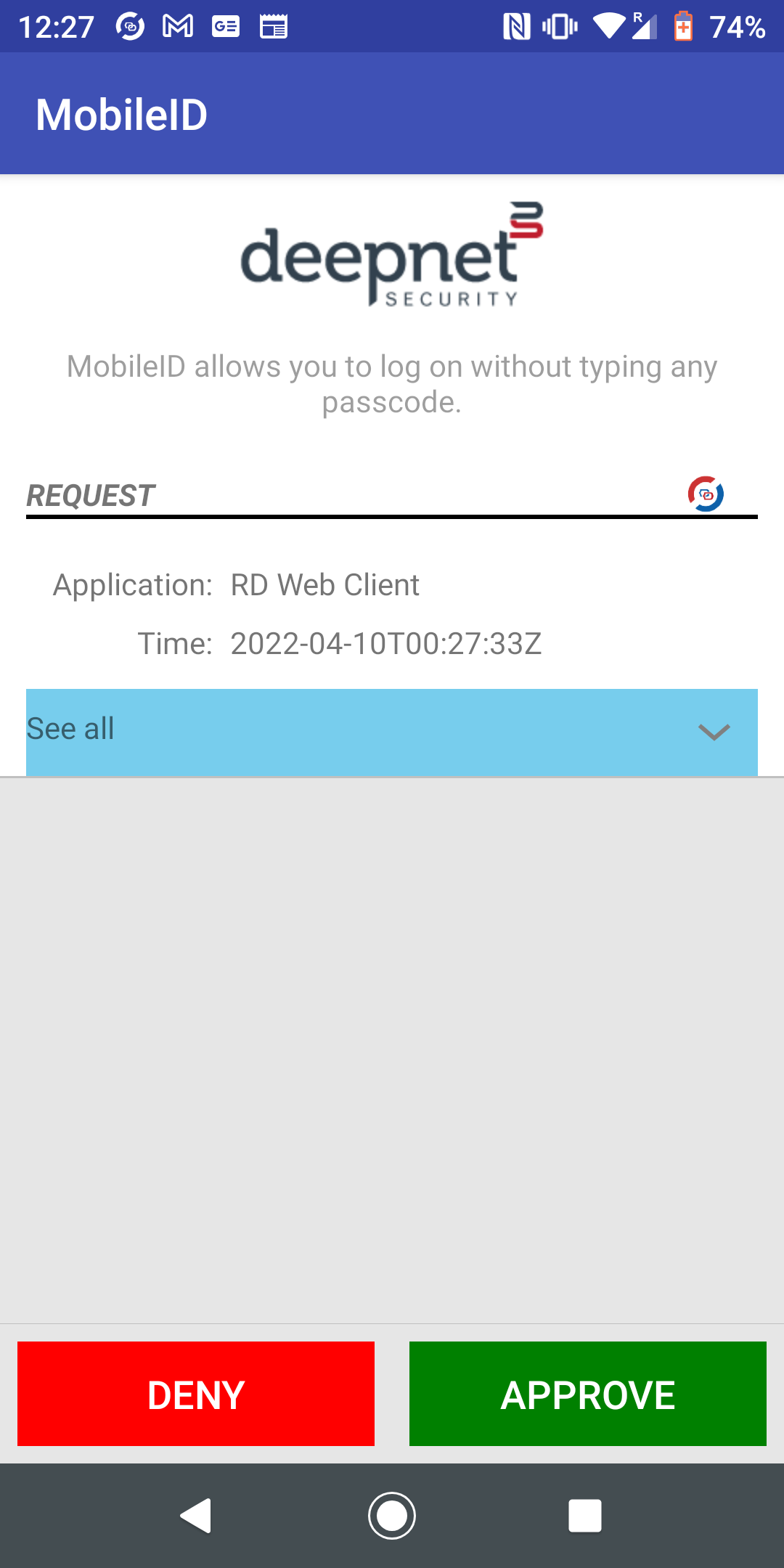The width and height of the screenshot is (784, 1568).
Task: Go to the home screen
Action: (x=392, y=1516)
